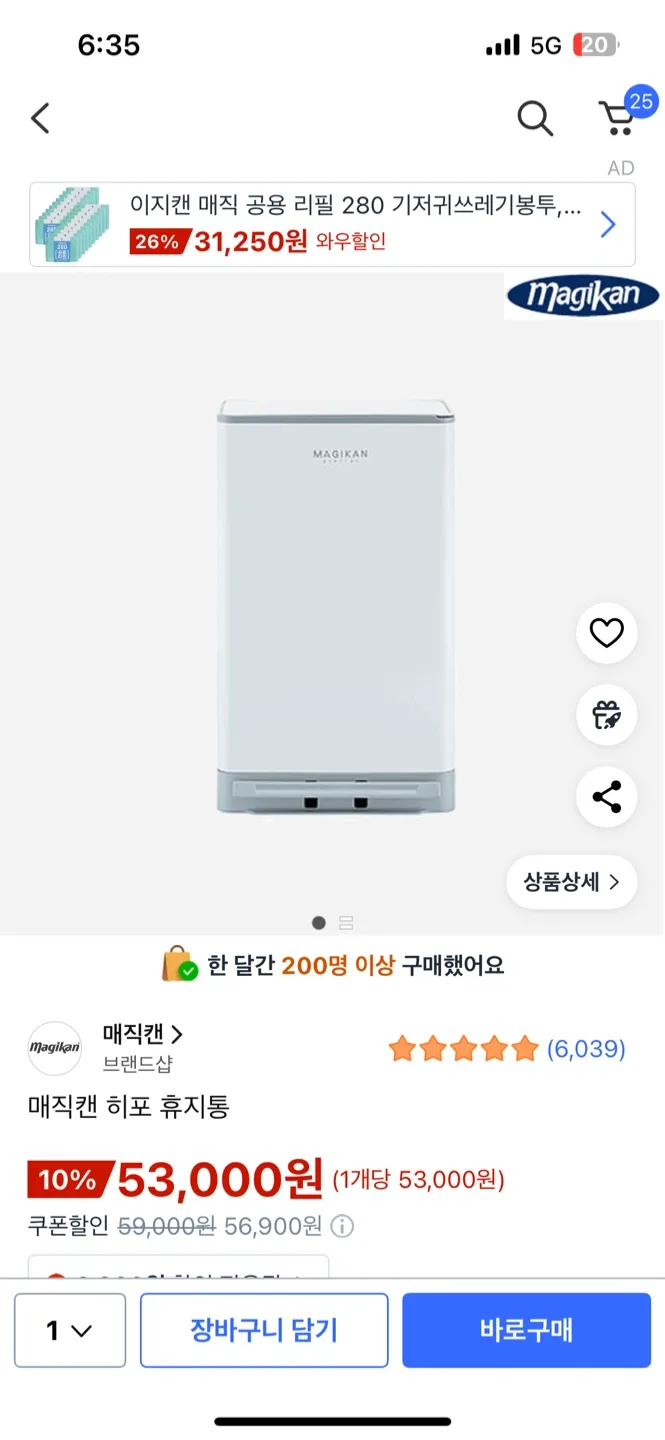
Task: View the 6,039 product reviews
Action: (x=586, y=1049)
